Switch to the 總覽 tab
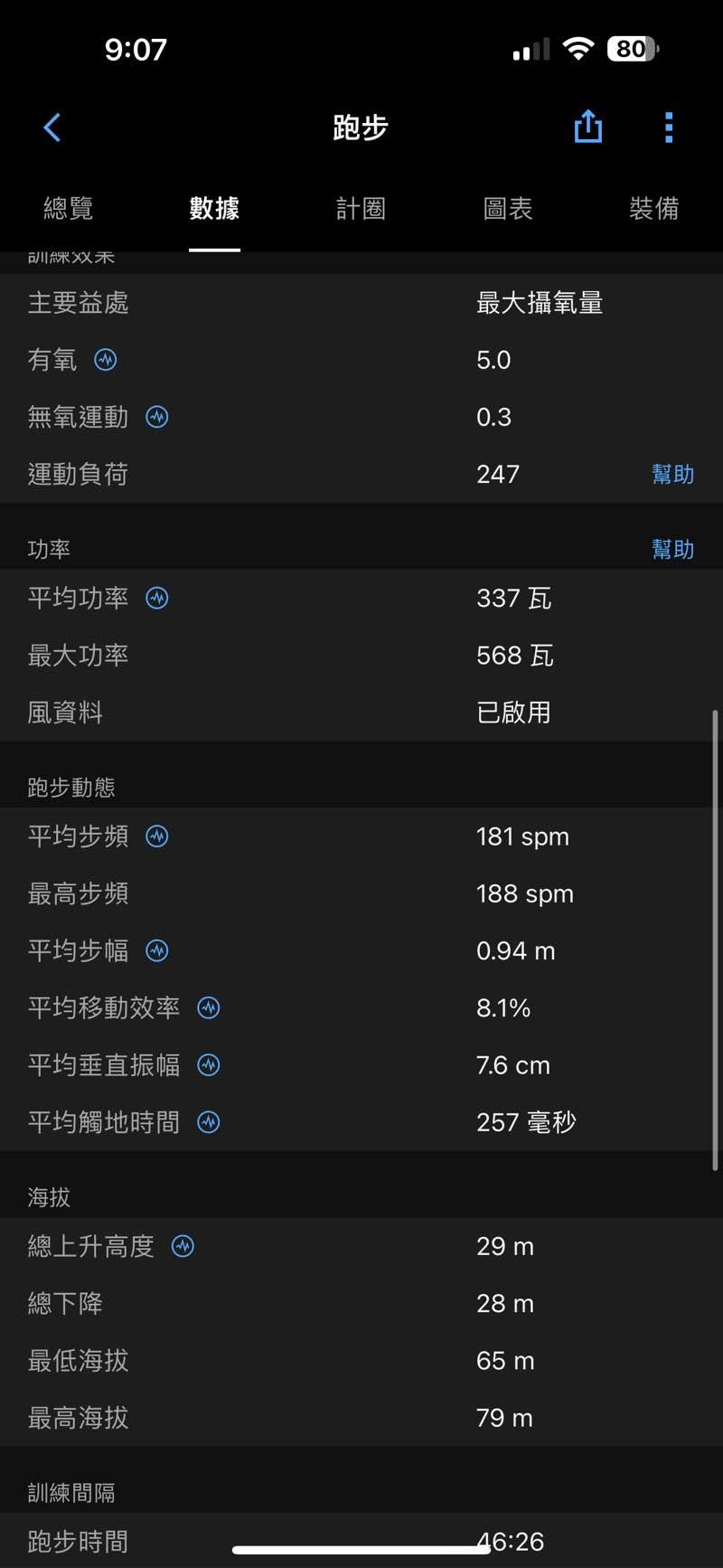Screen dimensions: 723x1568 coord(69,209)
